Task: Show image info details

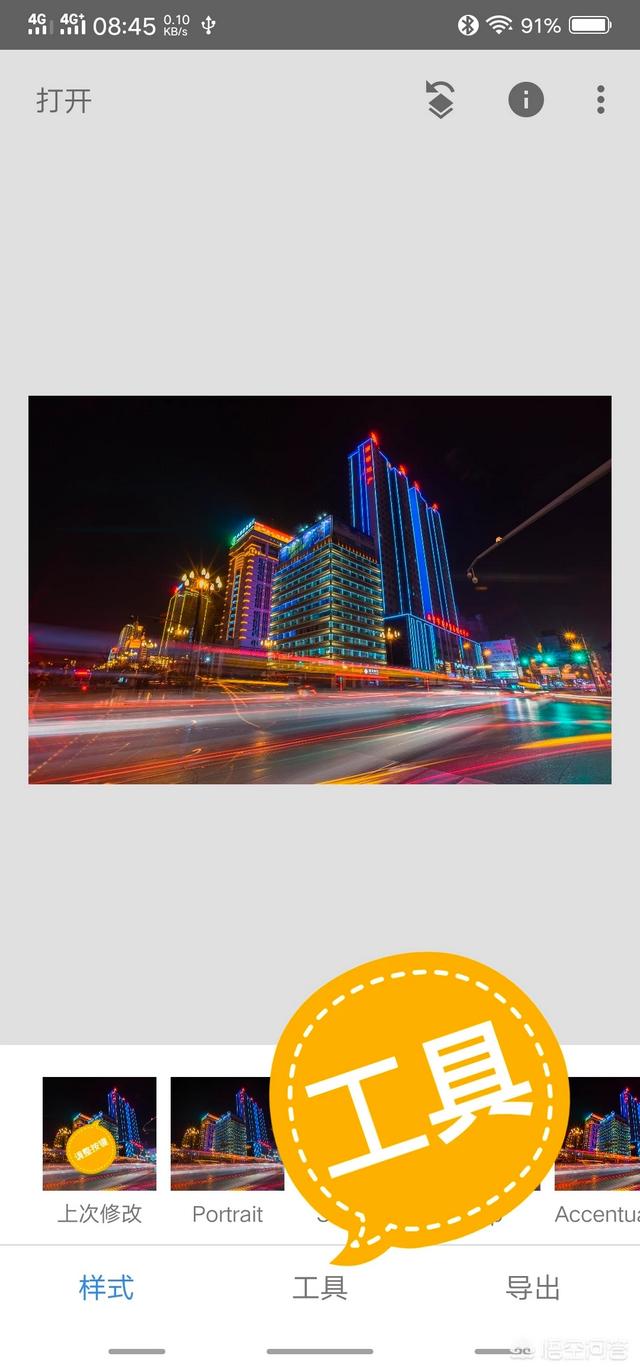Action: [526, 100]
